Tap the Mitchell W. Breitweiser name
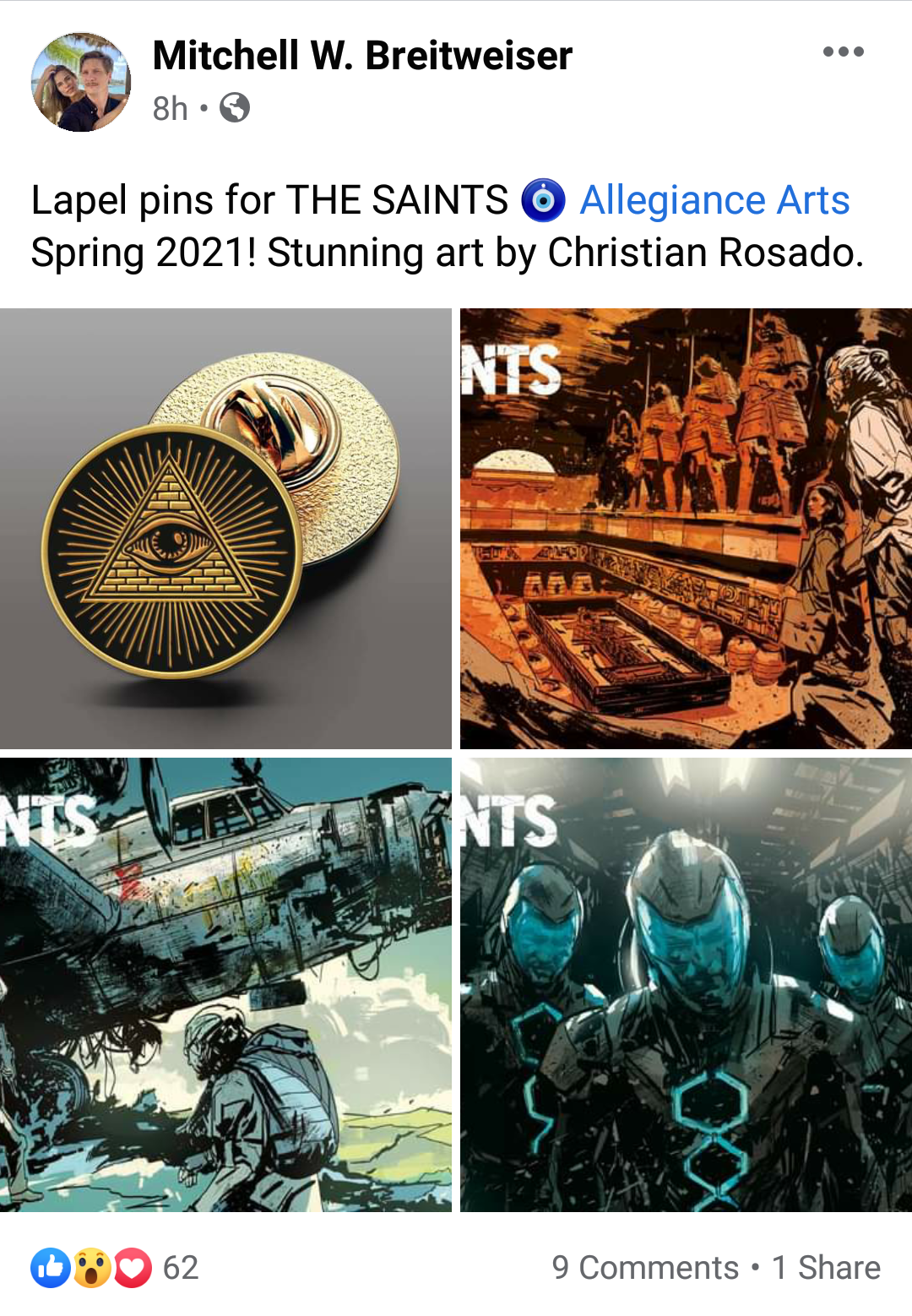The height and width of the screenshot is (1316, 912). pyautogui.click(x=362, y=56)
